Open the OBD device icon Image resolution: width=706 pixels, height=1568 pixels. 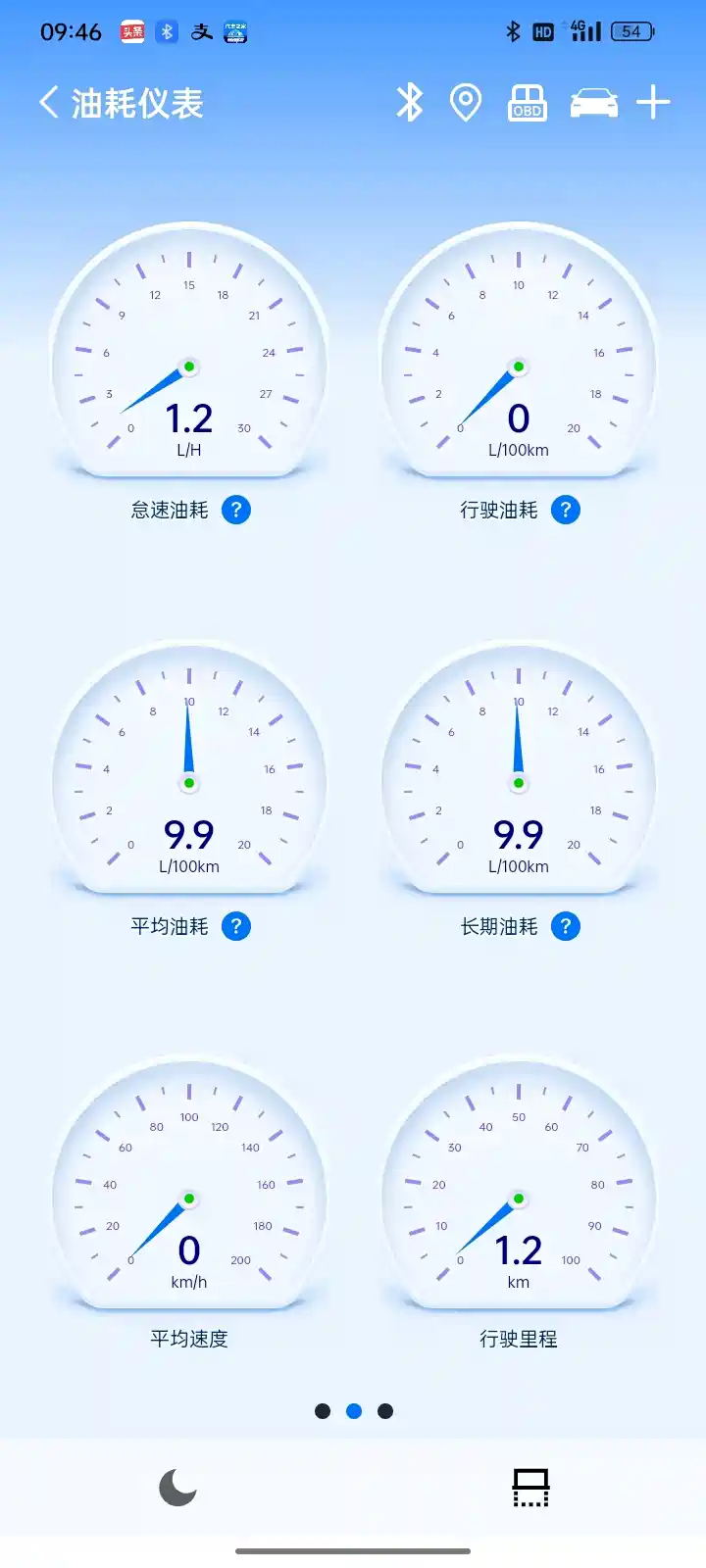pos(527,102)
